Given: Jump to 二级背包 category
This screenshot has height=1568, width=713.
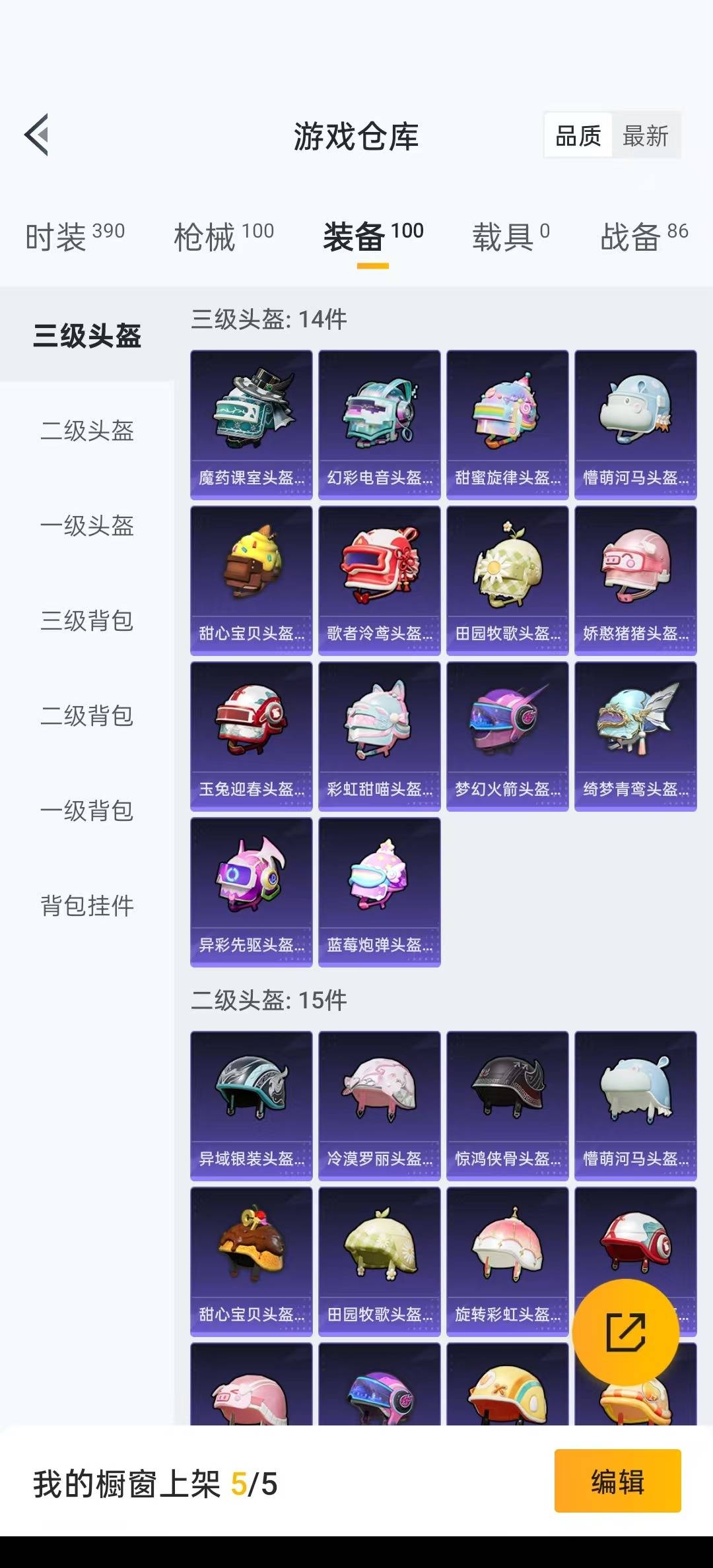Looking at the screenshot, I should pos(87,716).
